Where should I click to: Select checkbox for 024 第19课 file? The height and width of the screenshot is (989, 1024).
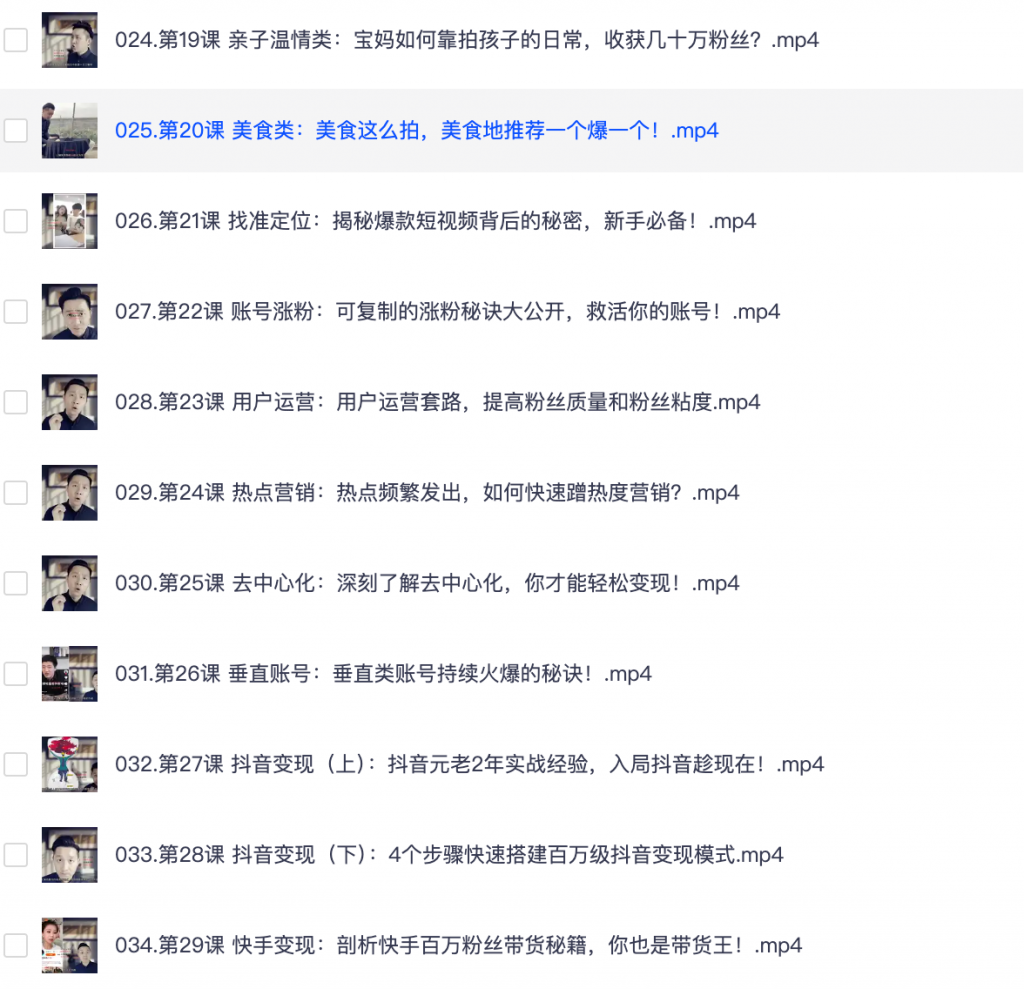[x=16, y=41]
